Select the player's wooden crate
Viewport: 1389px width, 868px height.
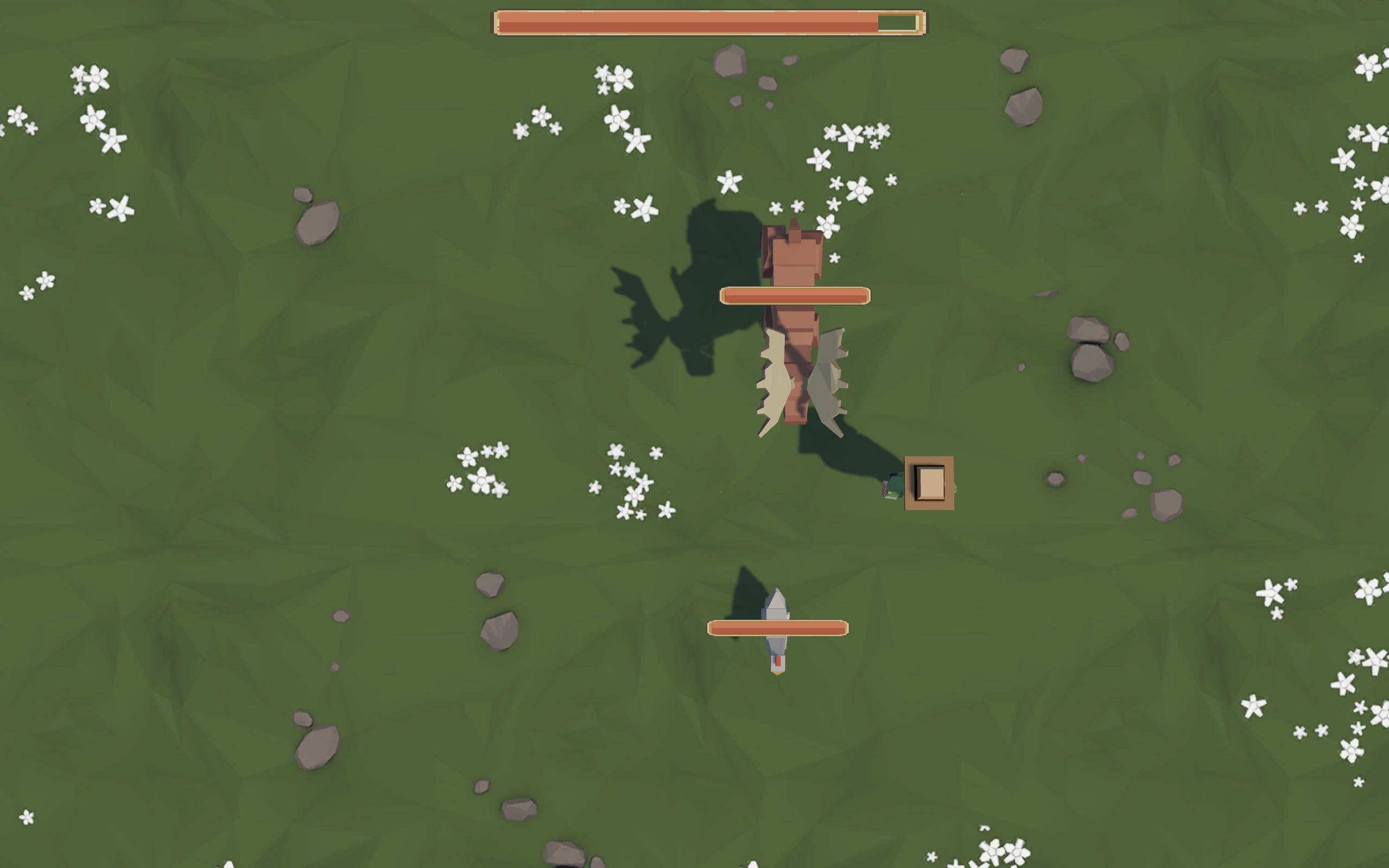929,483
